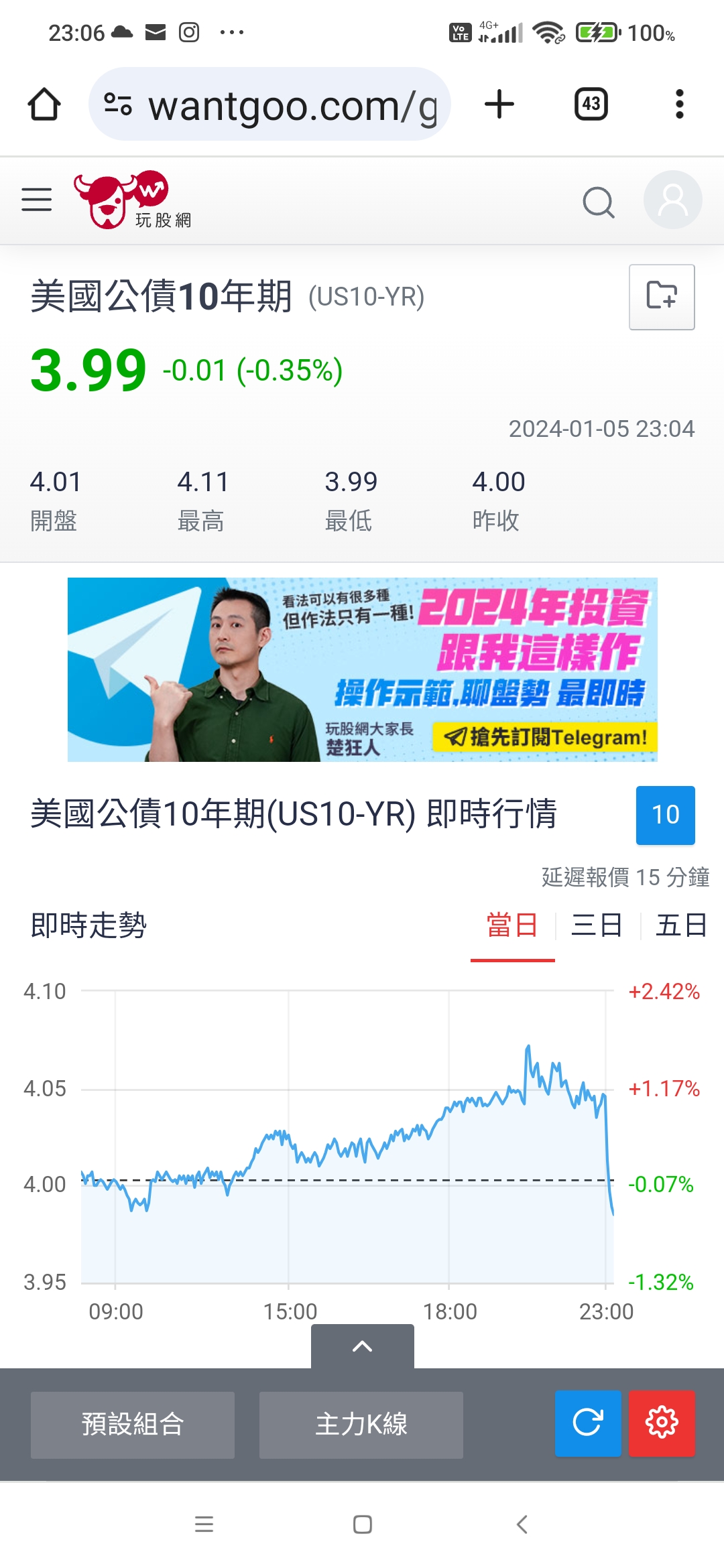Switch to the 三日 chart tab
This screenshot has height=1568, width=724.
[x=597, y=925]
